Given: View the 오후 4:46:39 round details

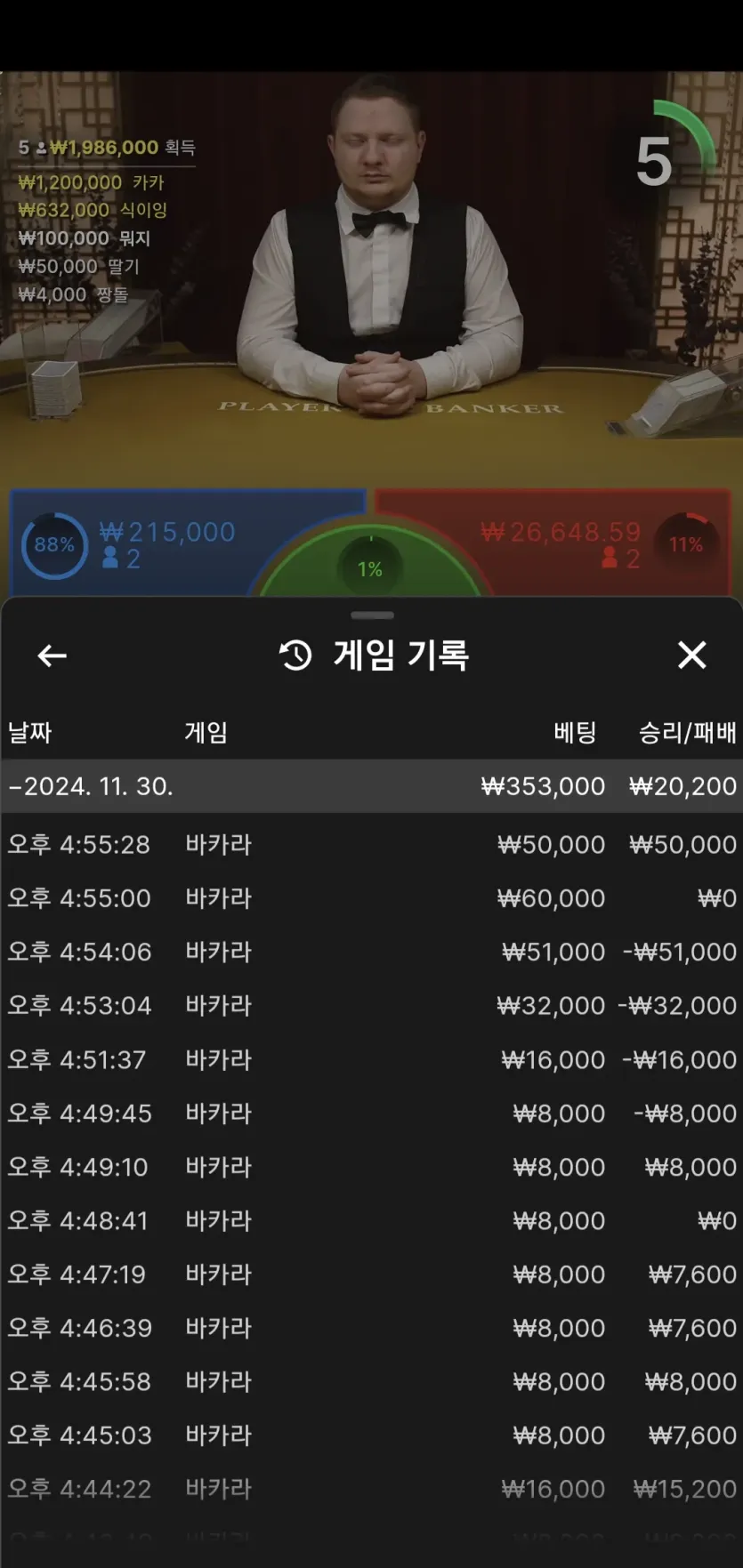Looking at the screenshot, I should (x=371, y=1328).
